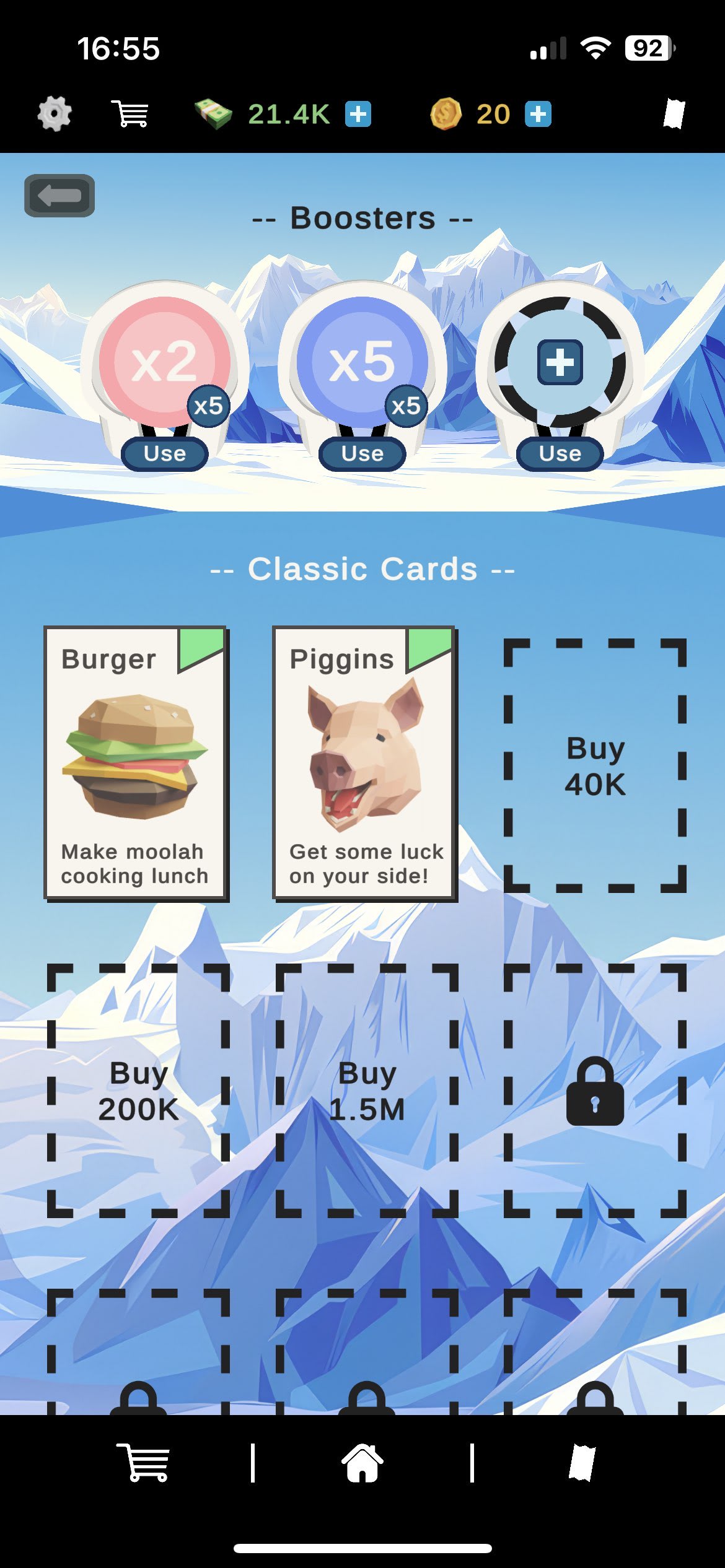Add more cash with the green plus
This screenshot has width=725, height=1568.
click(x=358, y=114)
